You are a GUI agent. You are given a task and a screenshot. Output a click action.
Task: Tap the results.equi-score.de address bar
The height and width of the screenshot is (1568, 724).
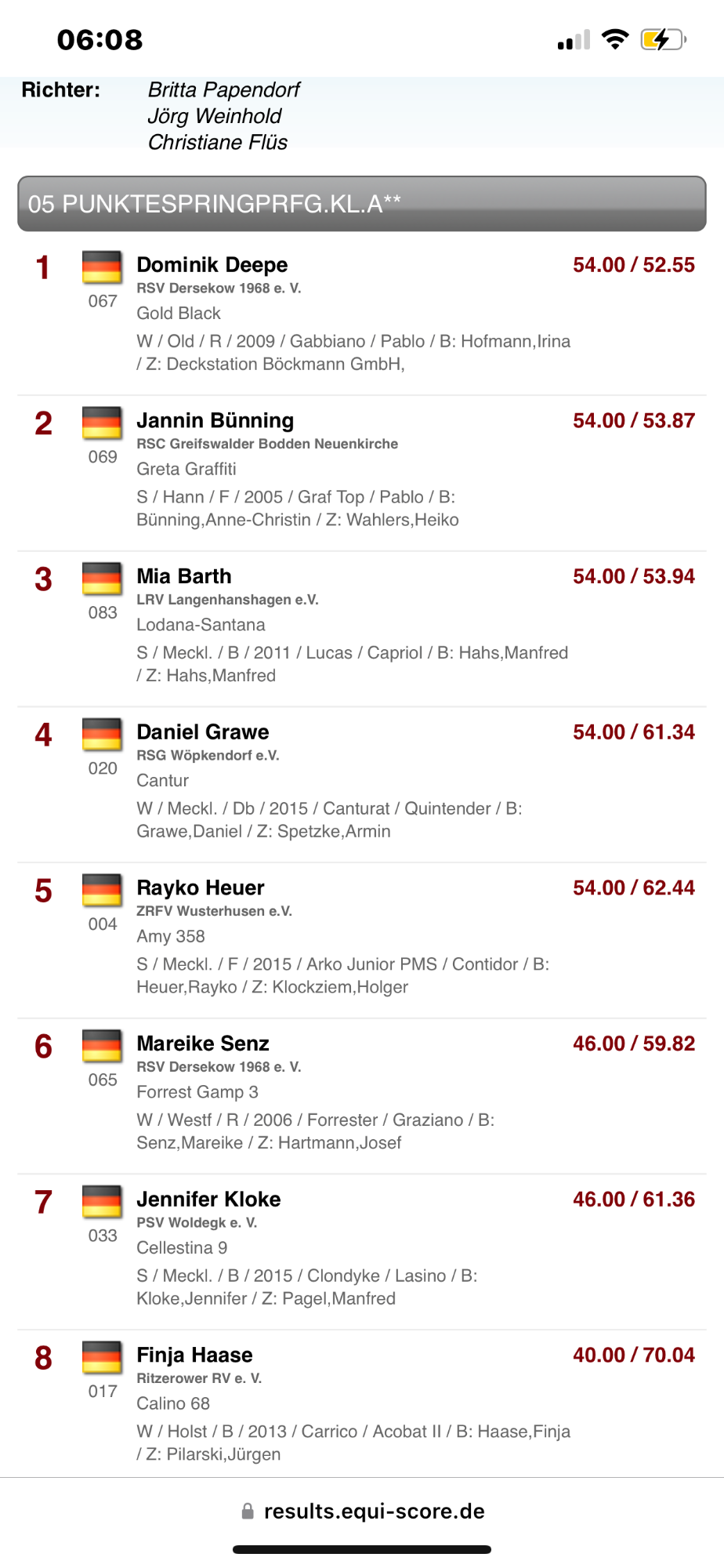point(362,1511)
